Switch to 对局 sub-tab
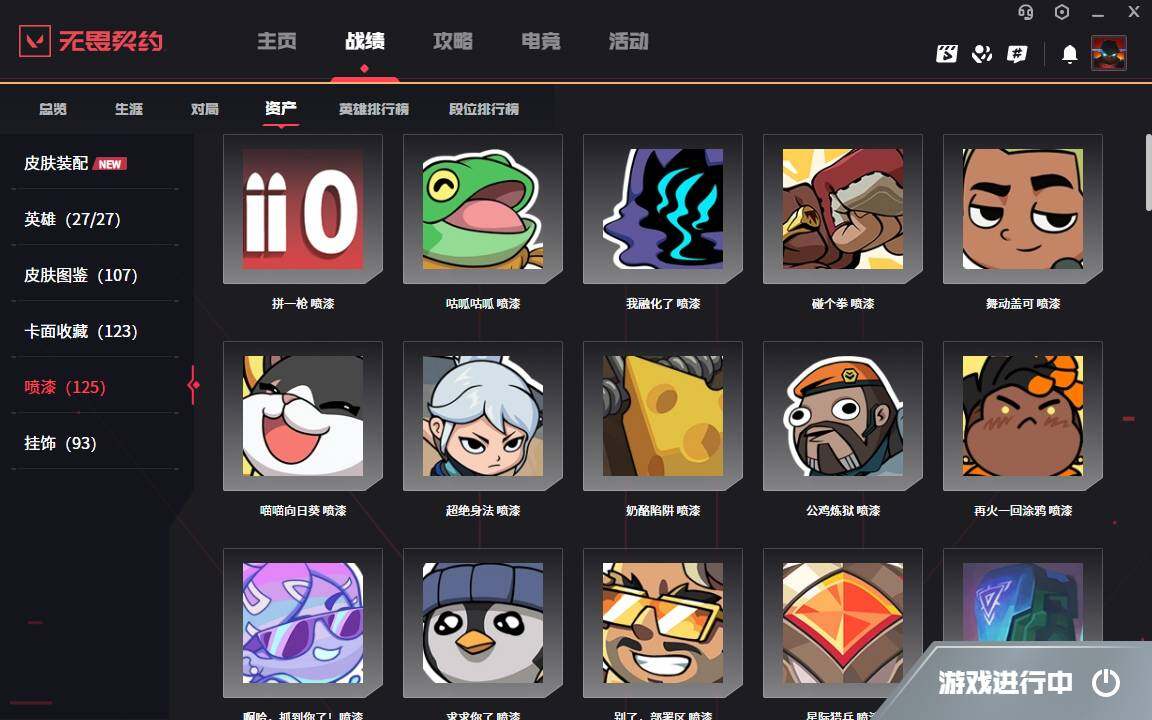The width and height of the screenshot is (1152, 720). 205,109
